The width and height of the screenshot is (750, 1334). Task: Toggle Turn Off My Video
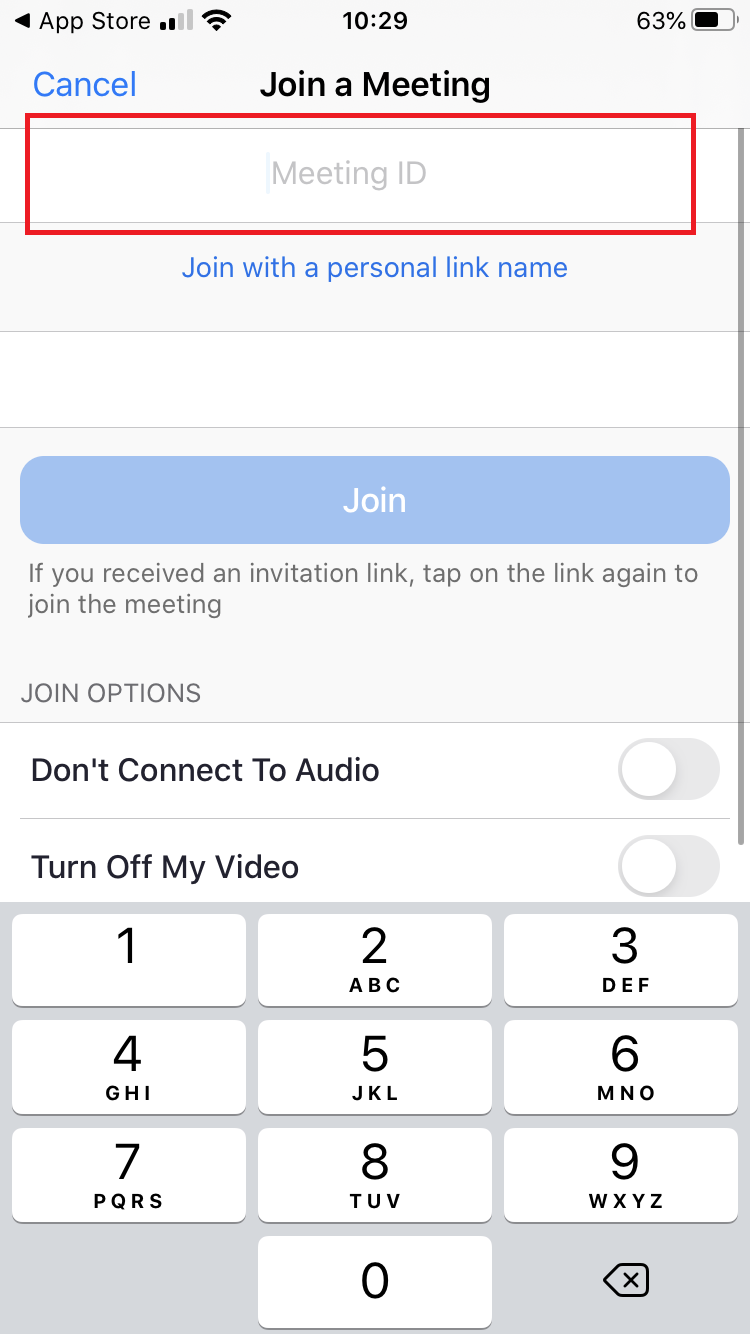point(668,865)
